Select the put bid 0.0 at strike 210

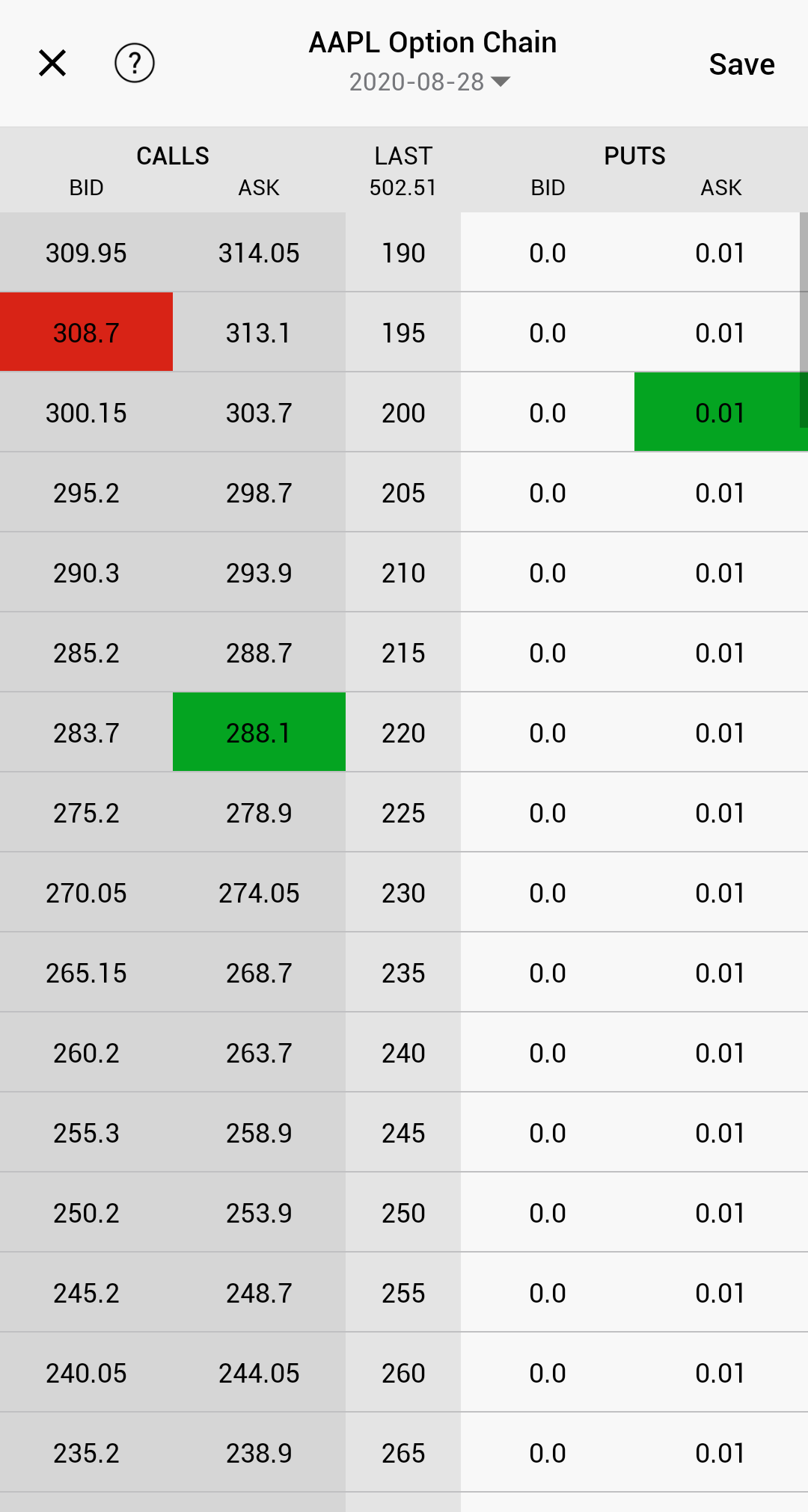click(x=548, y=573)
